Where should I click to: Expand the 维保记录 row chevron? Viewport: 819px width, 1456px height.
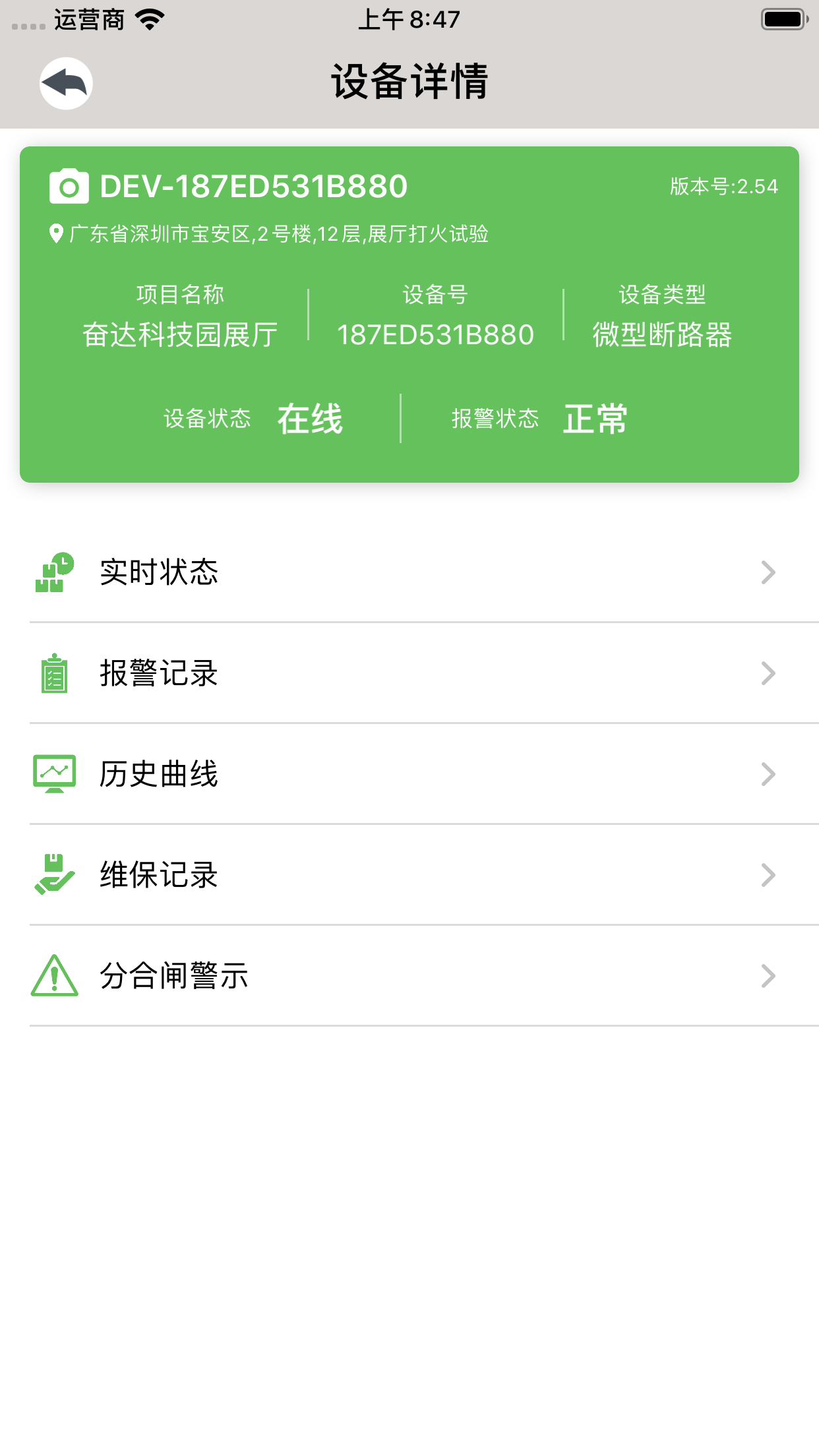767,875
